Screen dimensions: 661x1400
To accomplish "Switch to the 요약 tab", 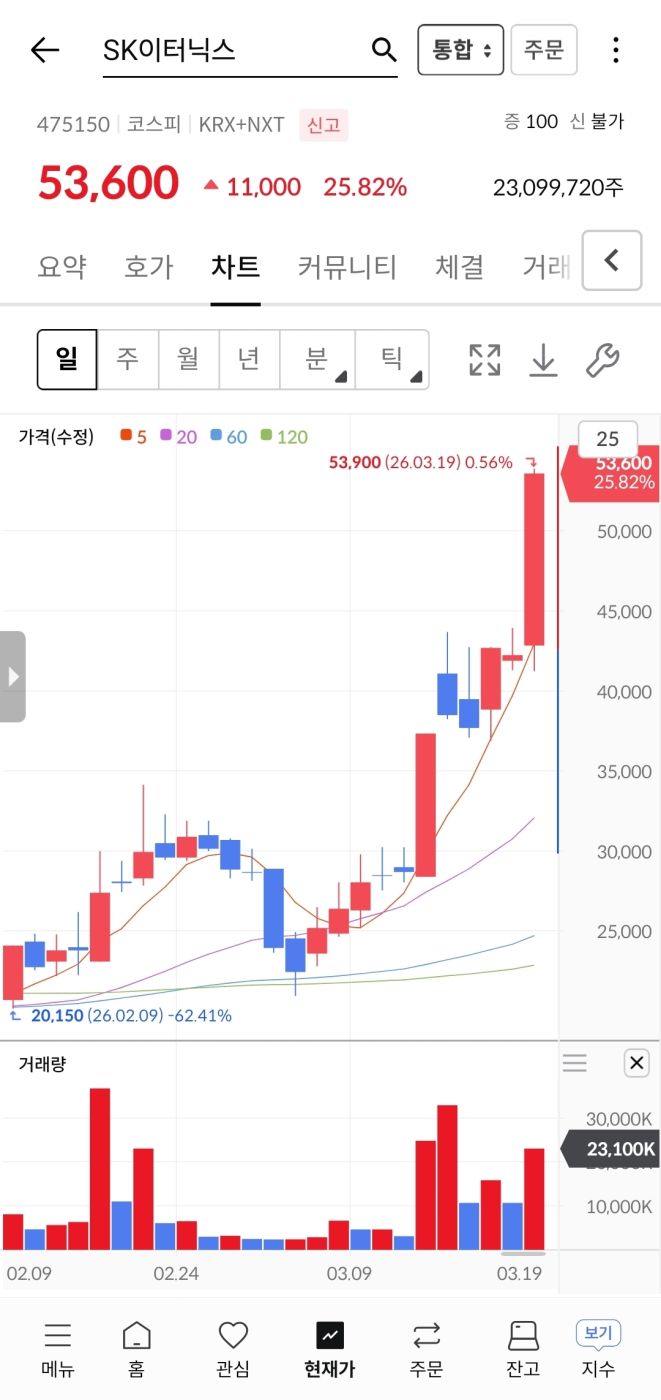I will tap(62, 266).
